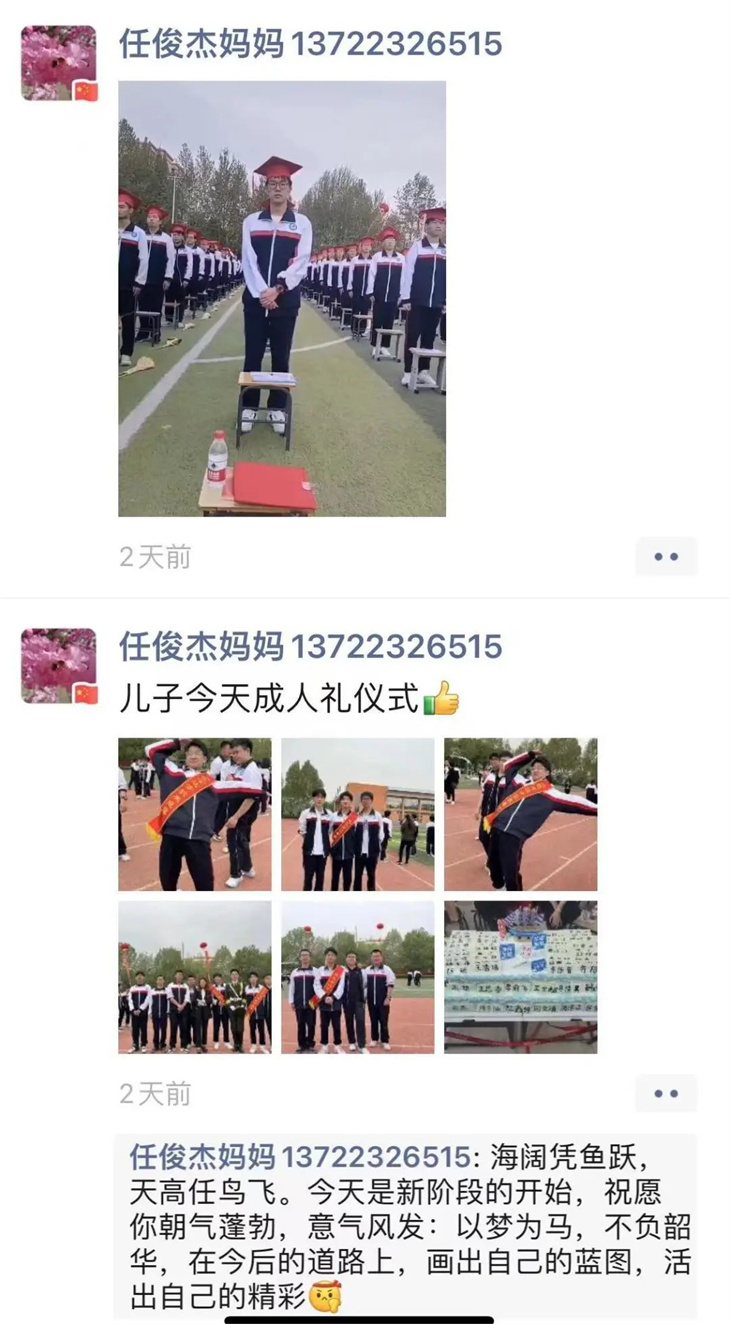This screenshot has height=1324, width=730.
Task: Tap the avatar beside the 儿子今天成人礼仪式 post
Action: 59,666
